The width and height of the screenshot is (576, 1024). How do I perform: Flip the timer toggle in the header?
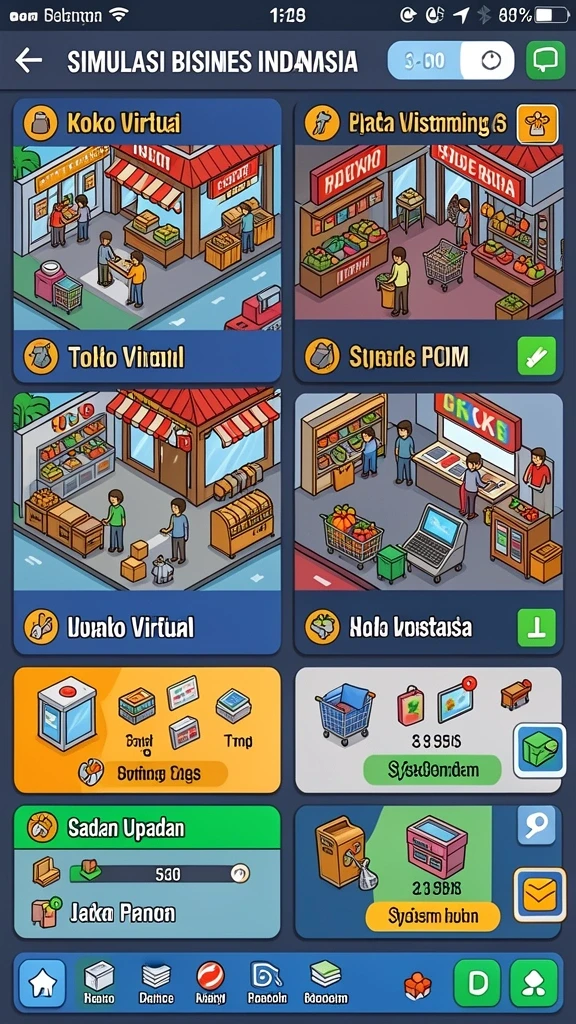coord(451,61)
